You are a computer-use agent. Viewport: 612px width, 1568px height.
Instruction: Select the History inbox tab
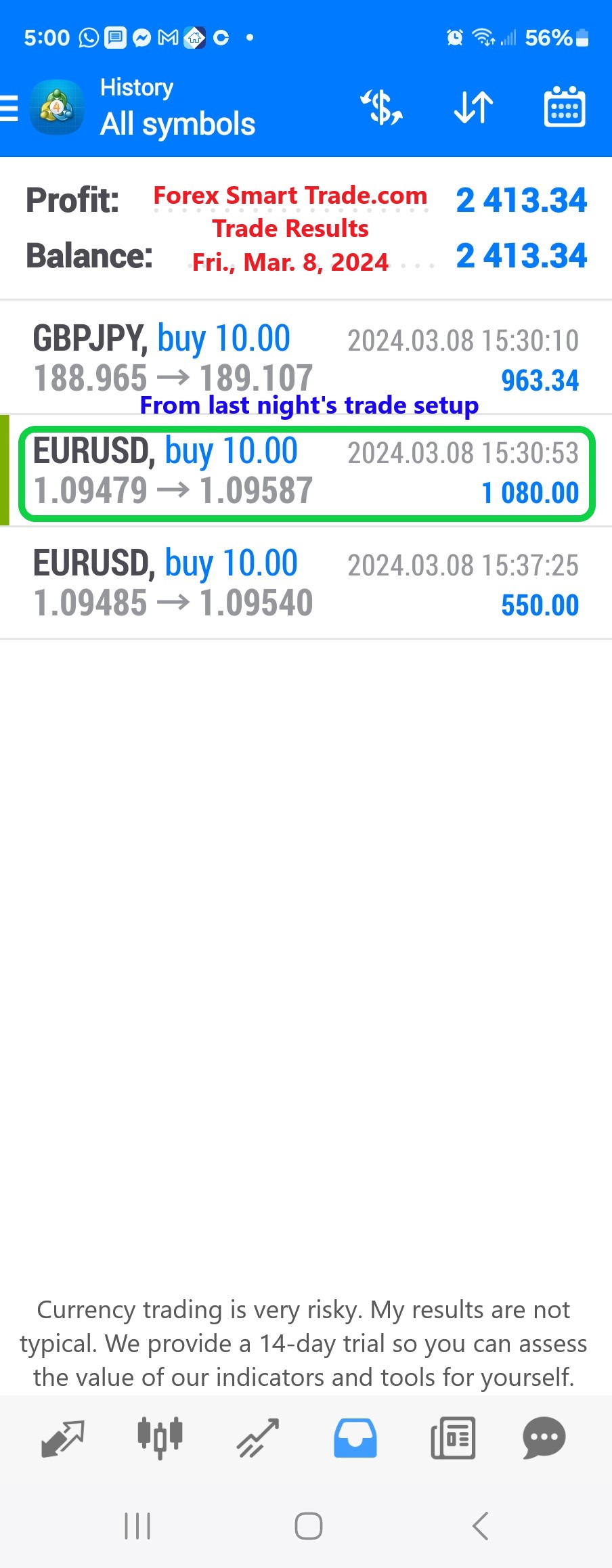click(355, 1438)
